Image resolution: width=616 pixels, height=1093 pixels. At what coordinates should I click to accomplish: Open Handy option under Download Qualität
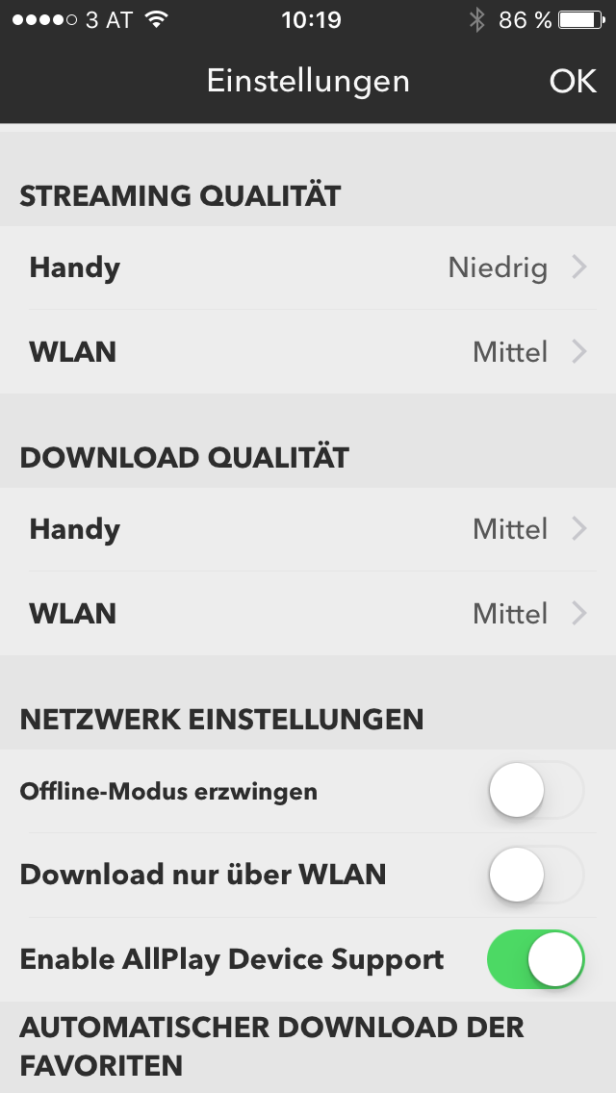pyautogui.click(x=308, y=530)
